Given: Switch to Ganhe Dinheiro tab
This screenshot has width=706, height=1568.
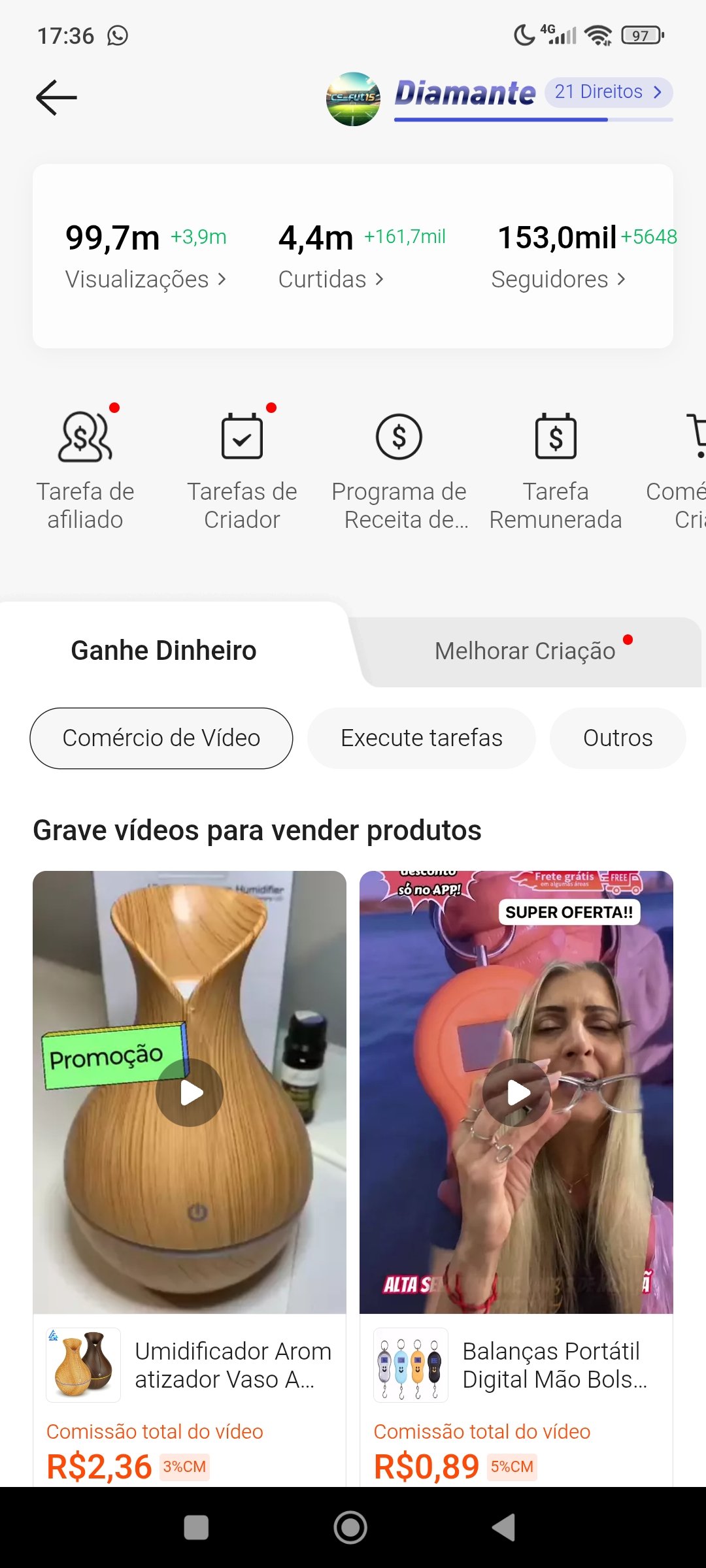Looking at the screenshot, I should click(163, 651).
